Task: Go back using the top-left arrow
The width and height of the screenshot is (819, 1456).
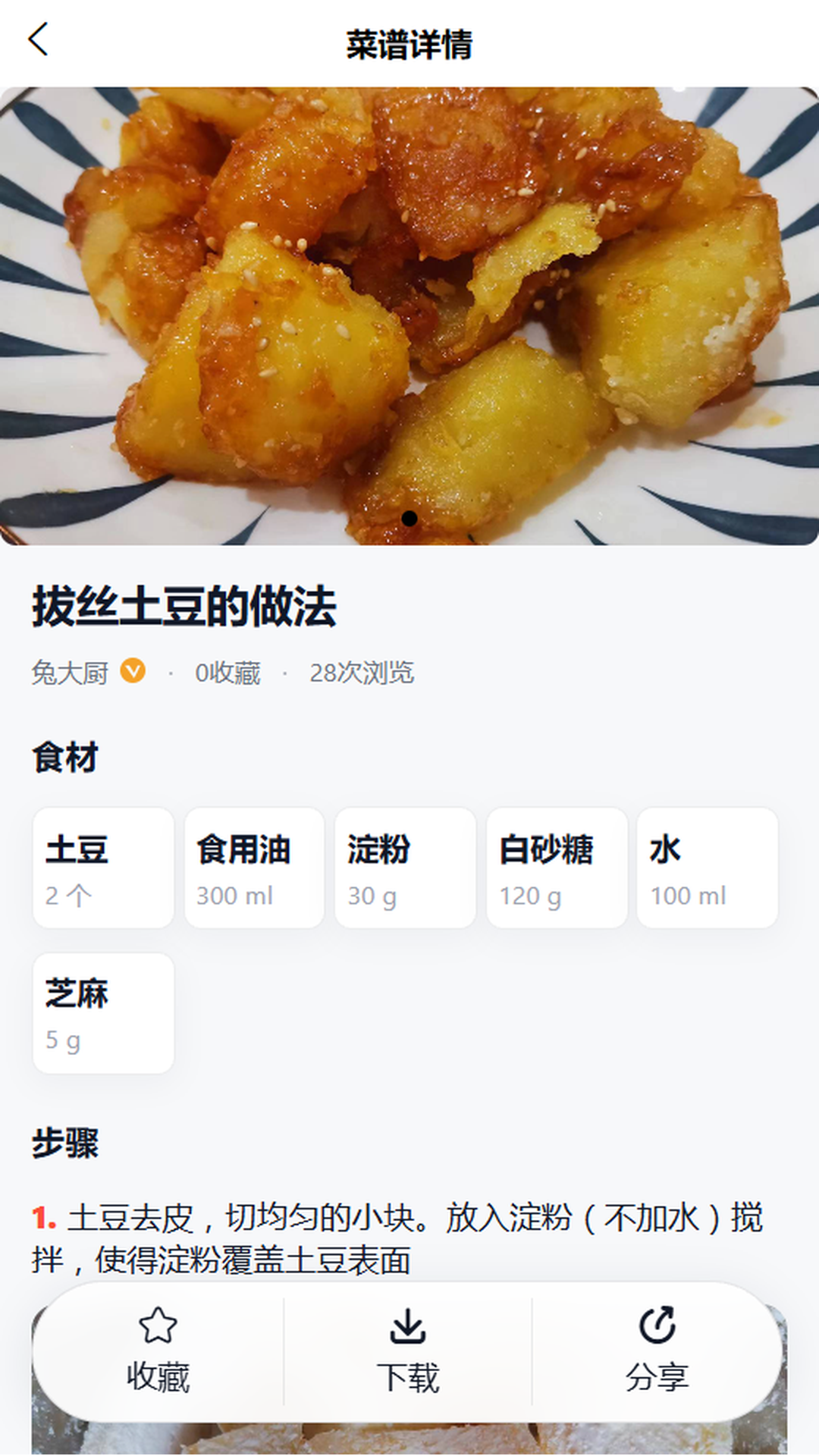Action: tap(38, 39)
